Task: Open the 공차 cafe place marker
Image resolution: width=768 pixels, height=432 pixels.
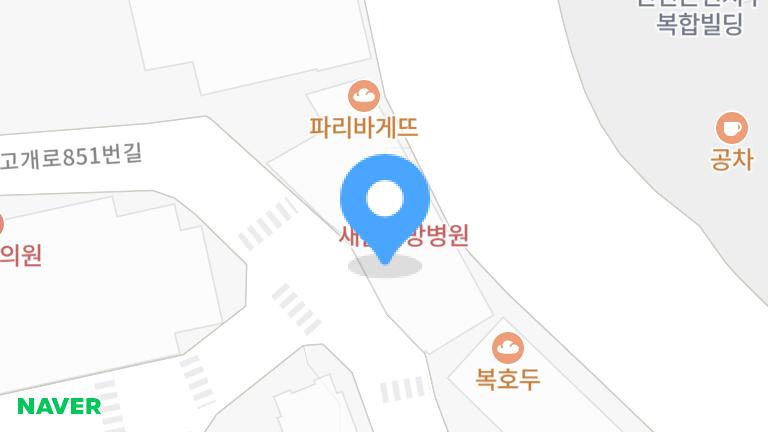Action: tap(732, 128)
